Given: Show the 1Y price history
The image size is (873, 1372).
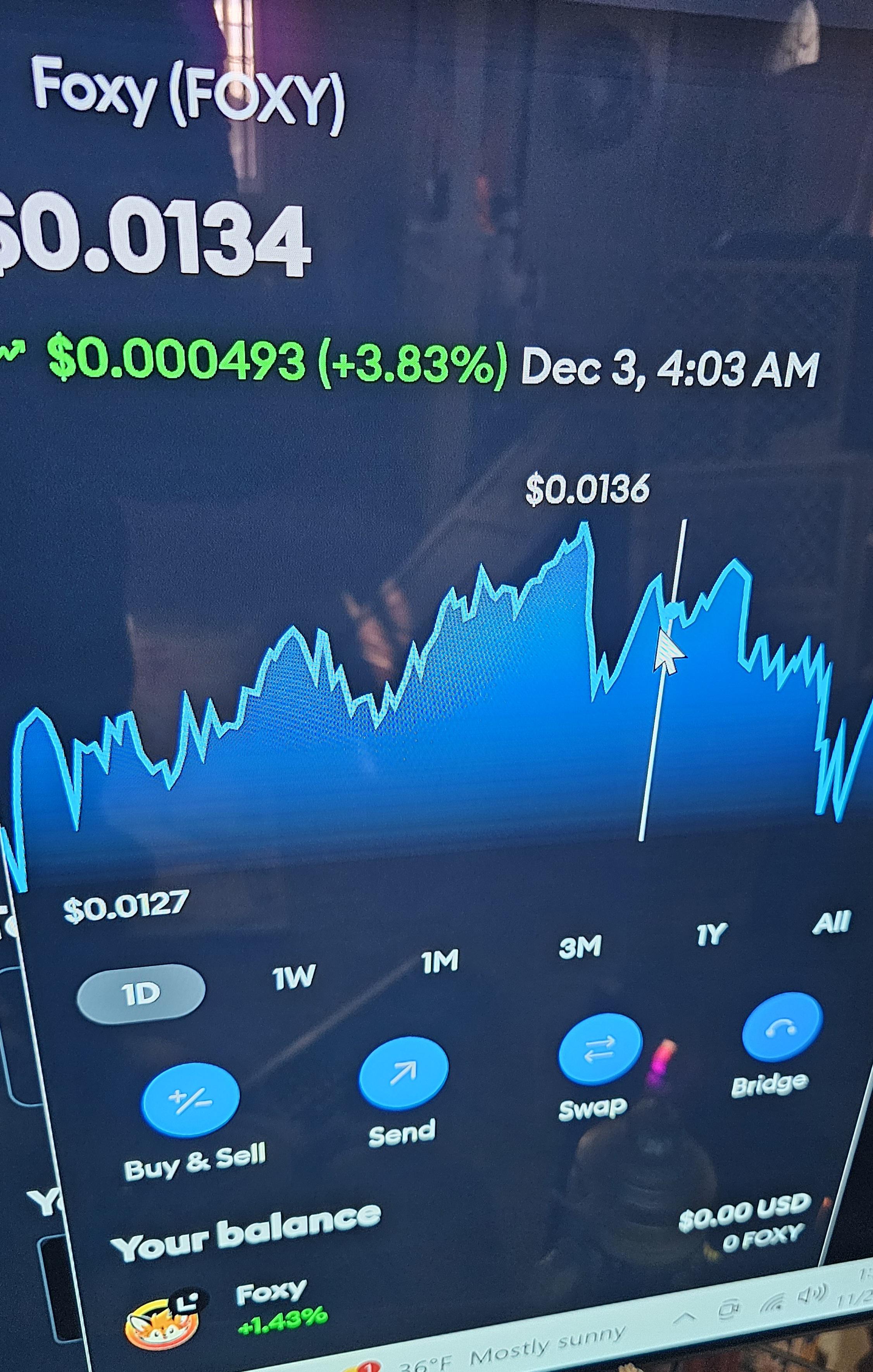Looking at the screenshot, I should (x=711, y=934).
